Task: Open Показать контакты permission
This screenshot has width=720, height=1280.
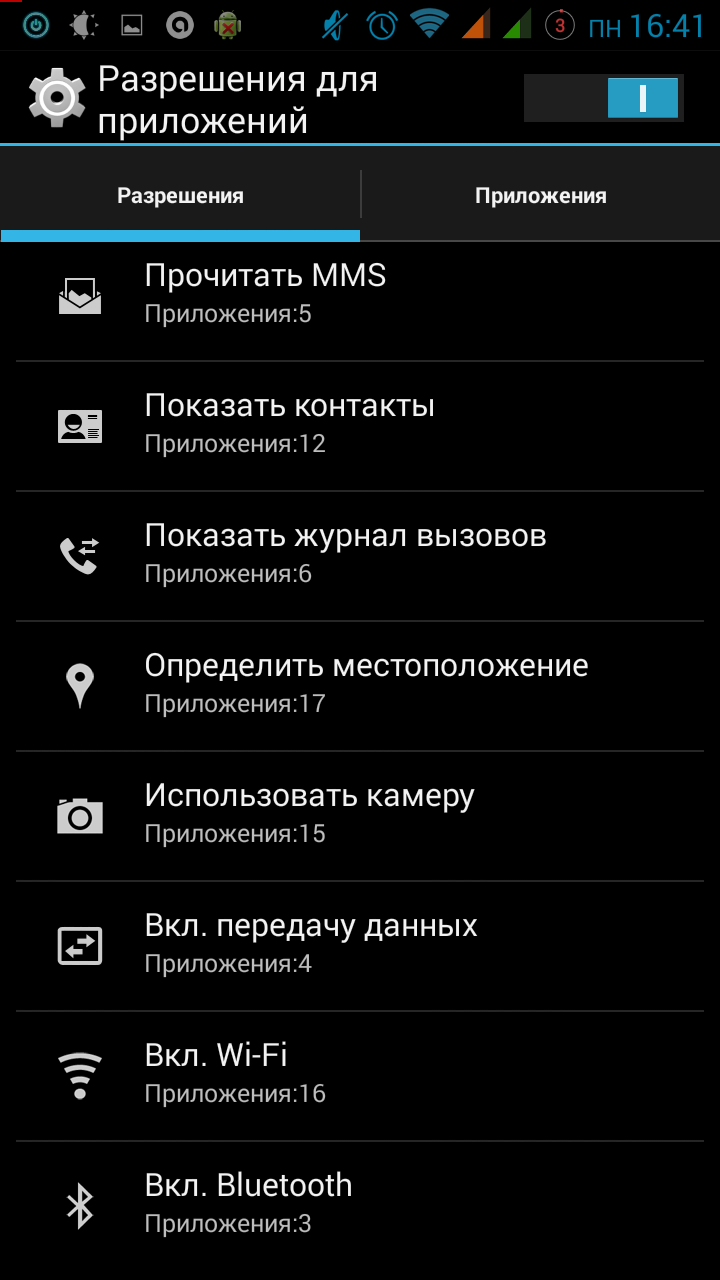Action: click(x=360, y=425)
